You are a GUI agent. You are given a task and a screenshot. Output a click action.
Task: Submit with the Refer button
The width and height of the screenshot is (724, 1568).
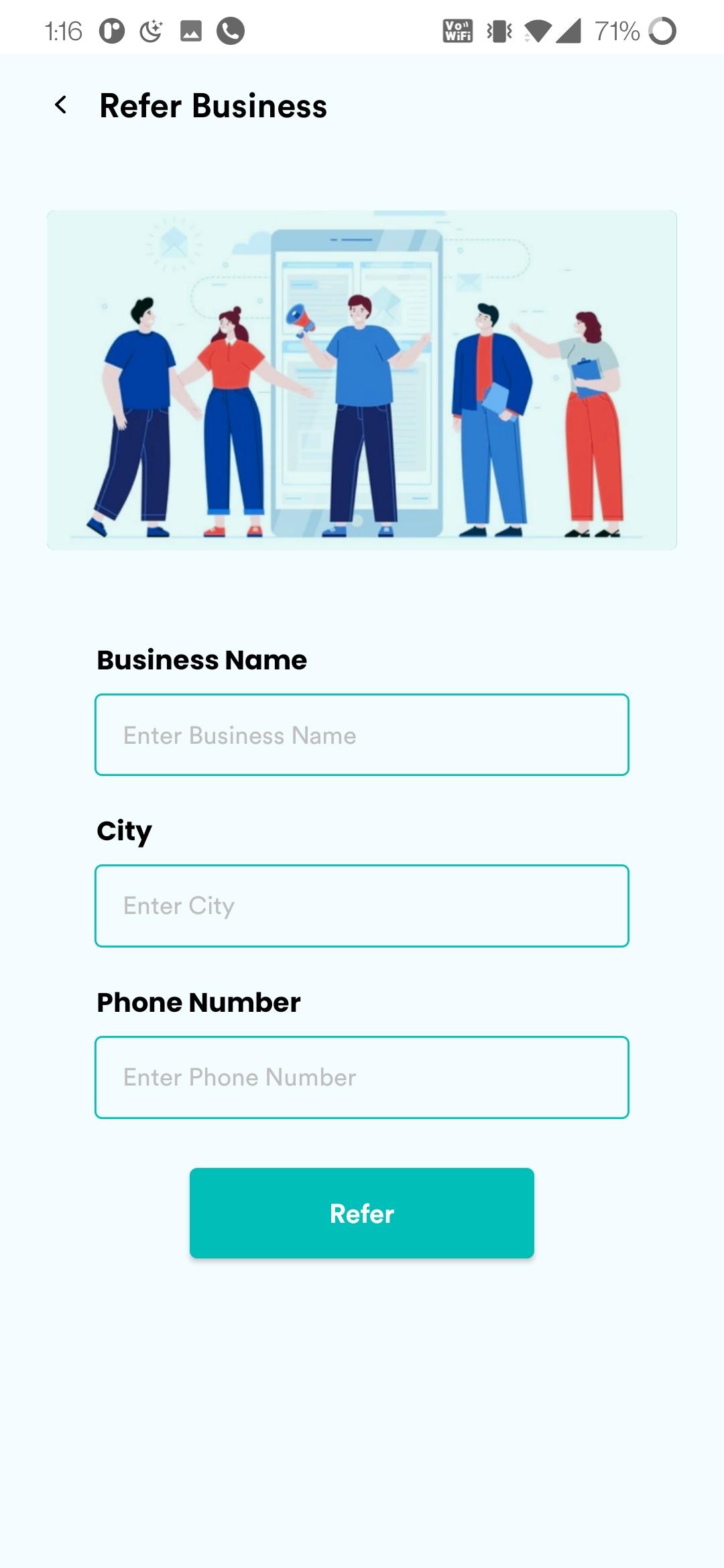[x=362, y=1214]
